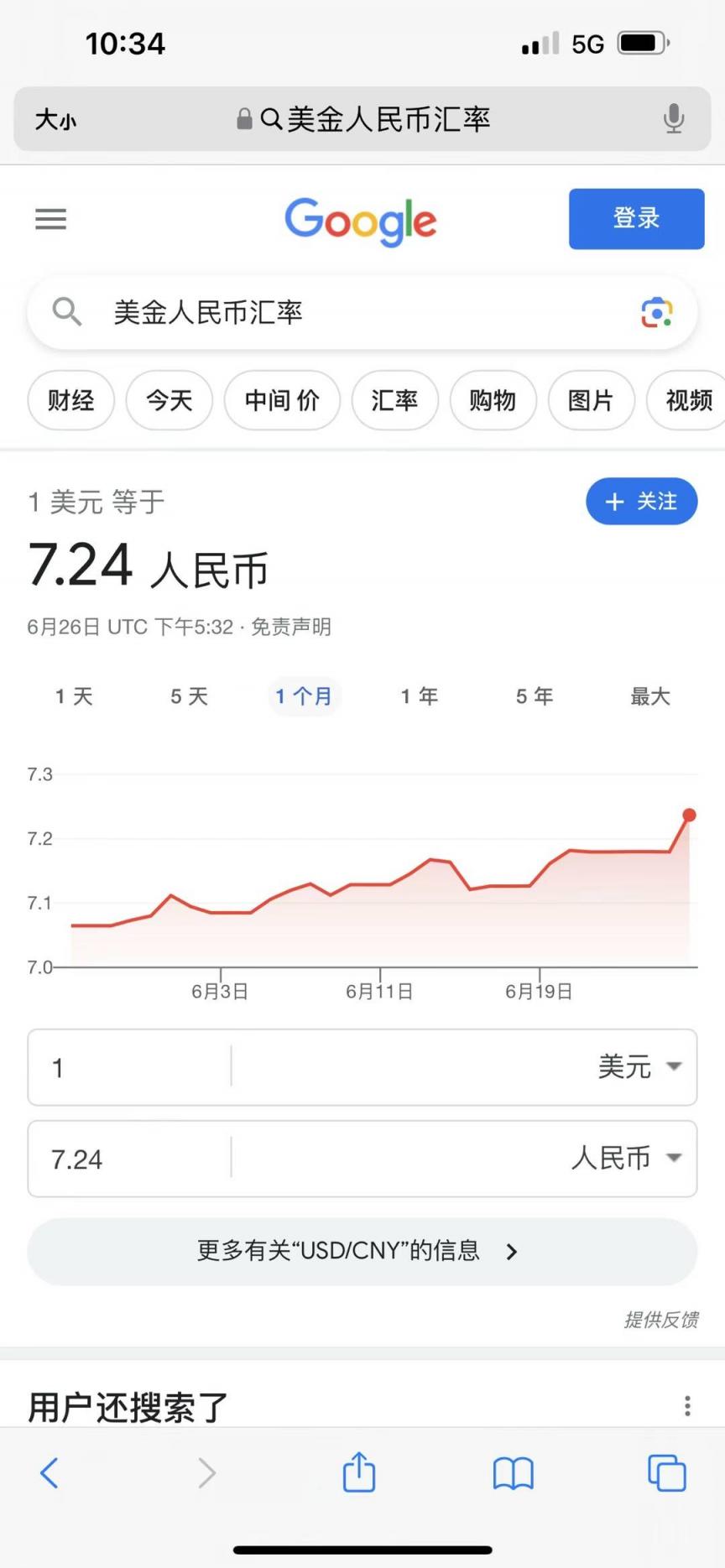725x1568 pixels.
Task: Switch to the 图片 results chip
Action: (x=591, y=400)
